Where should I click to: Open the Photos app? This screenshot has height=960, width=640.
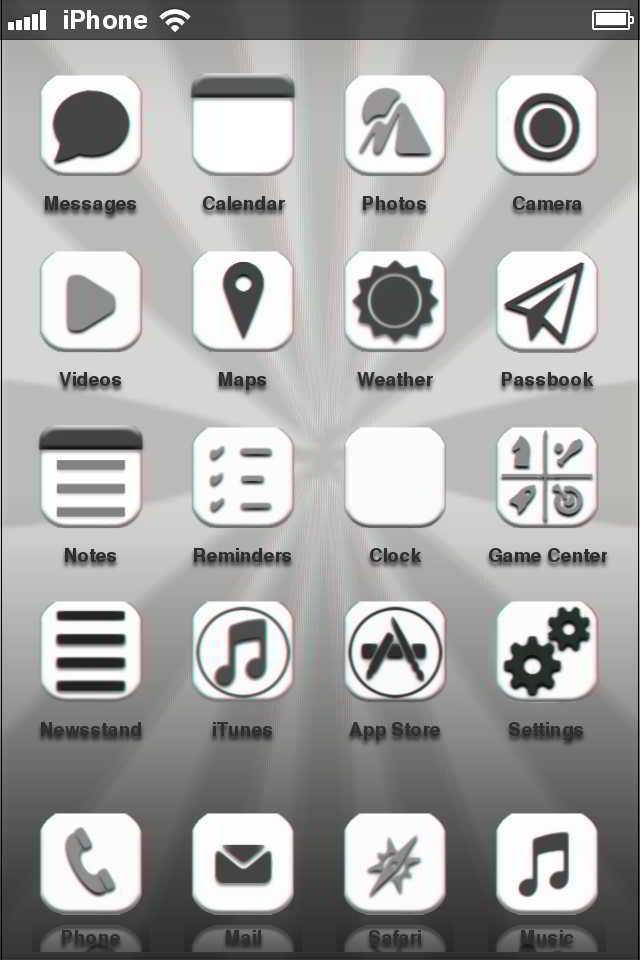pos(395,126)
